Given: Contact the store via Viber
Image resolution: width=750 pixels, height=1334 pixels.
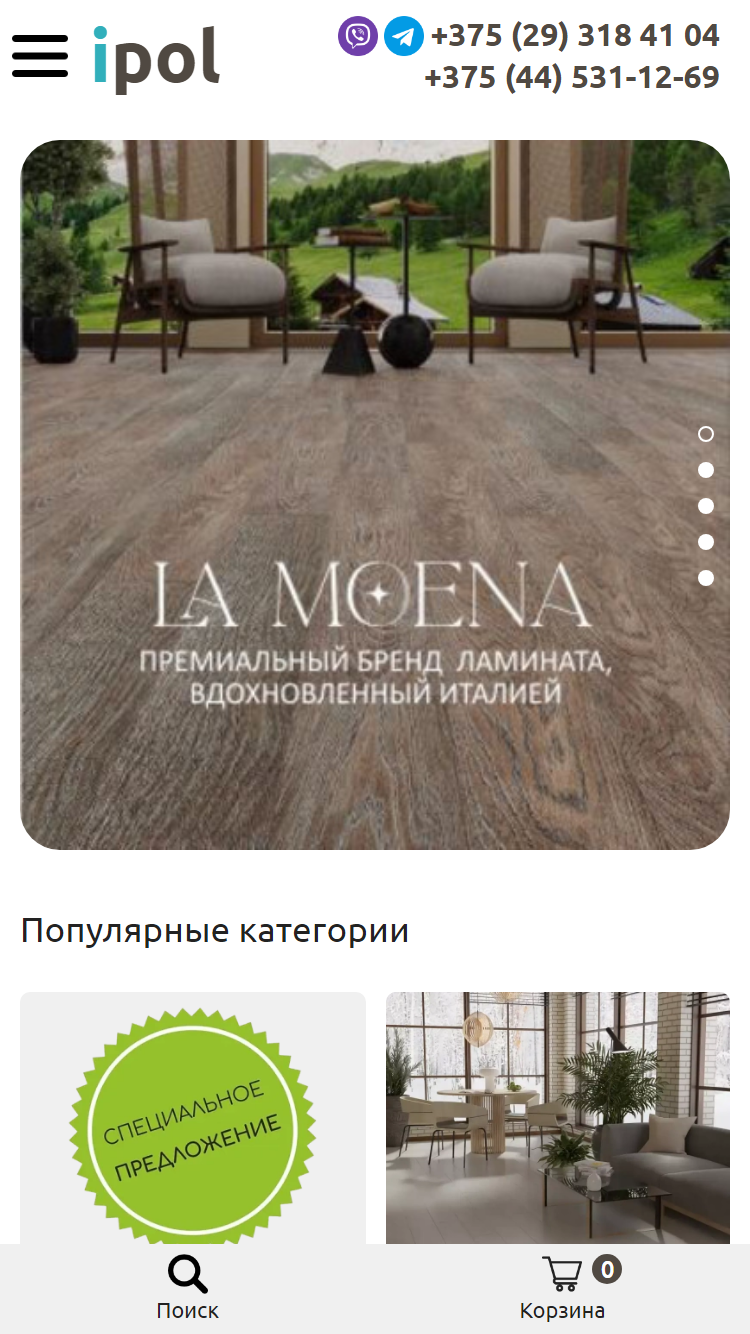Looking at the screenshot, I should (358, 37).
